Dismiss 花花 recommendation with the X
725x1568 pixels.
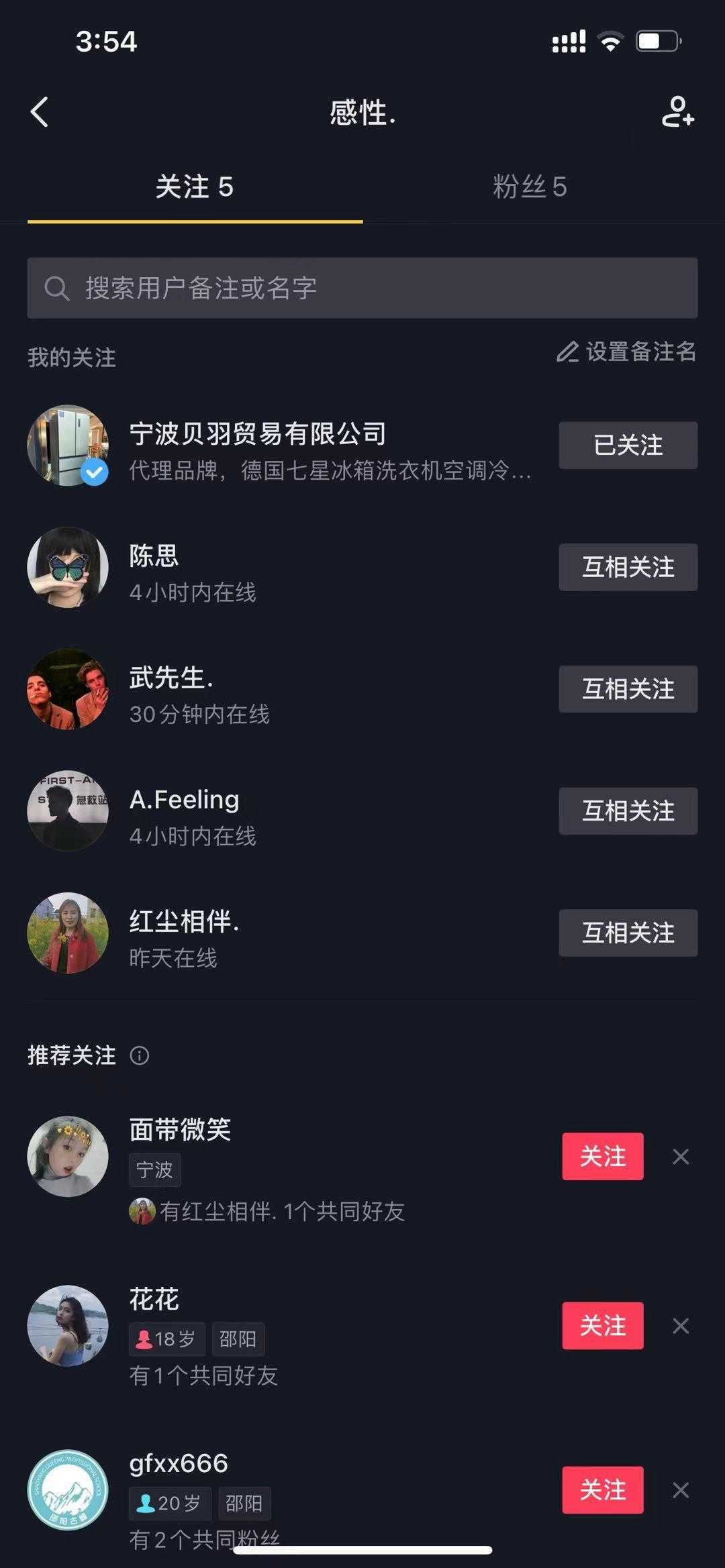click(681, 1326)
